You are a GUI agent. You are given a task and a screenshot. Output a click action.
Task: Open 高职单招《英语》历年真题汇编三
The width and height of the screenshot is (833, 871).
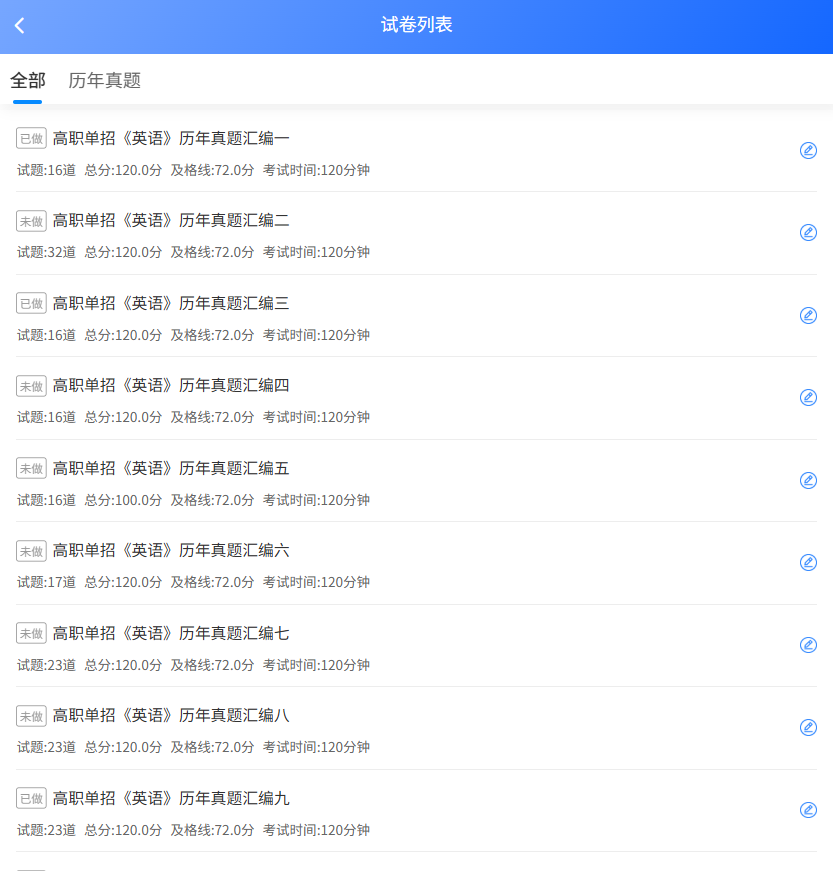pyautogui.click(x=171, y=303)
